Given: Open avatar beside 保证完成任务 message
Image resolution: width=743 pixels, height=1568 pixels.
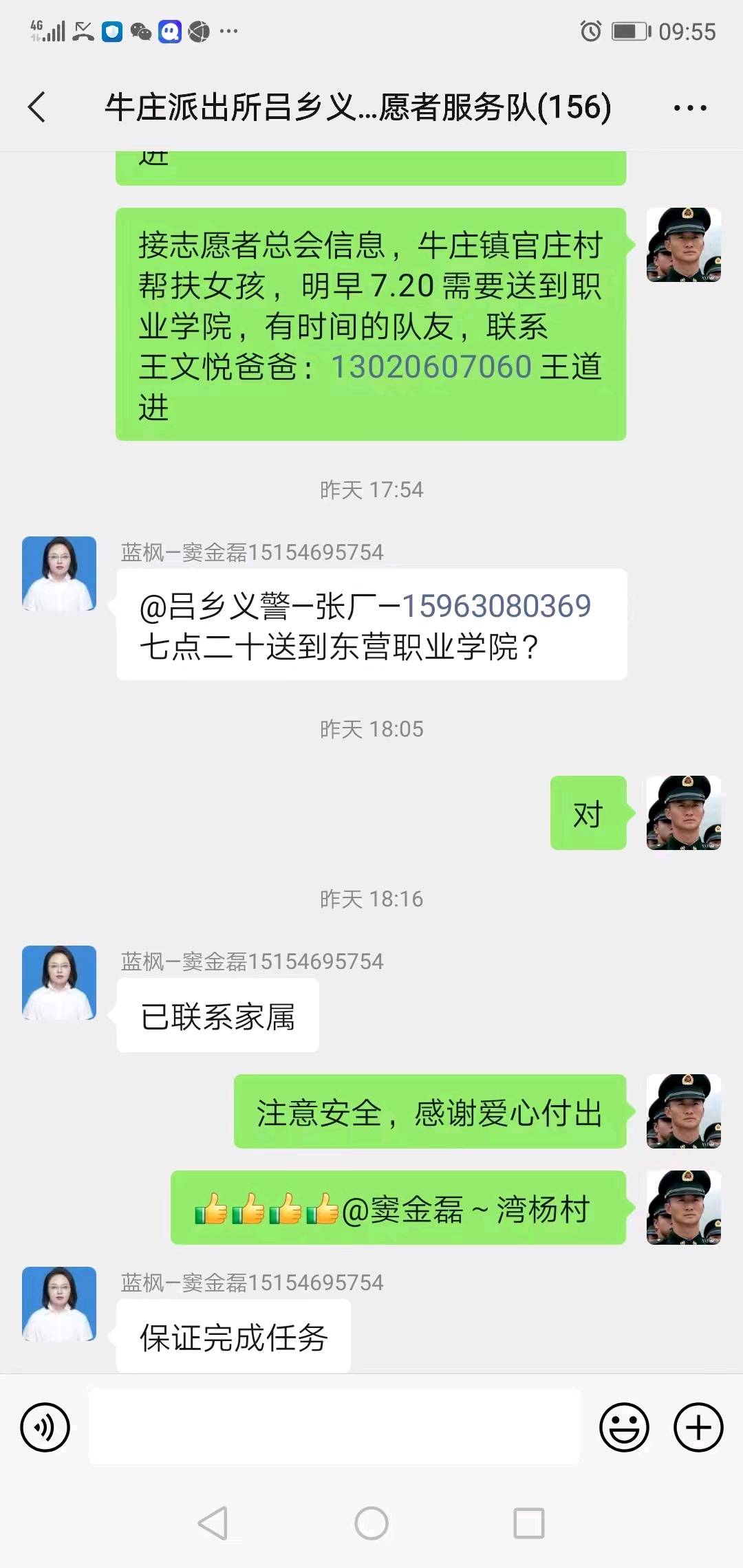Looking at the screenshot, I should [59, 1304].
